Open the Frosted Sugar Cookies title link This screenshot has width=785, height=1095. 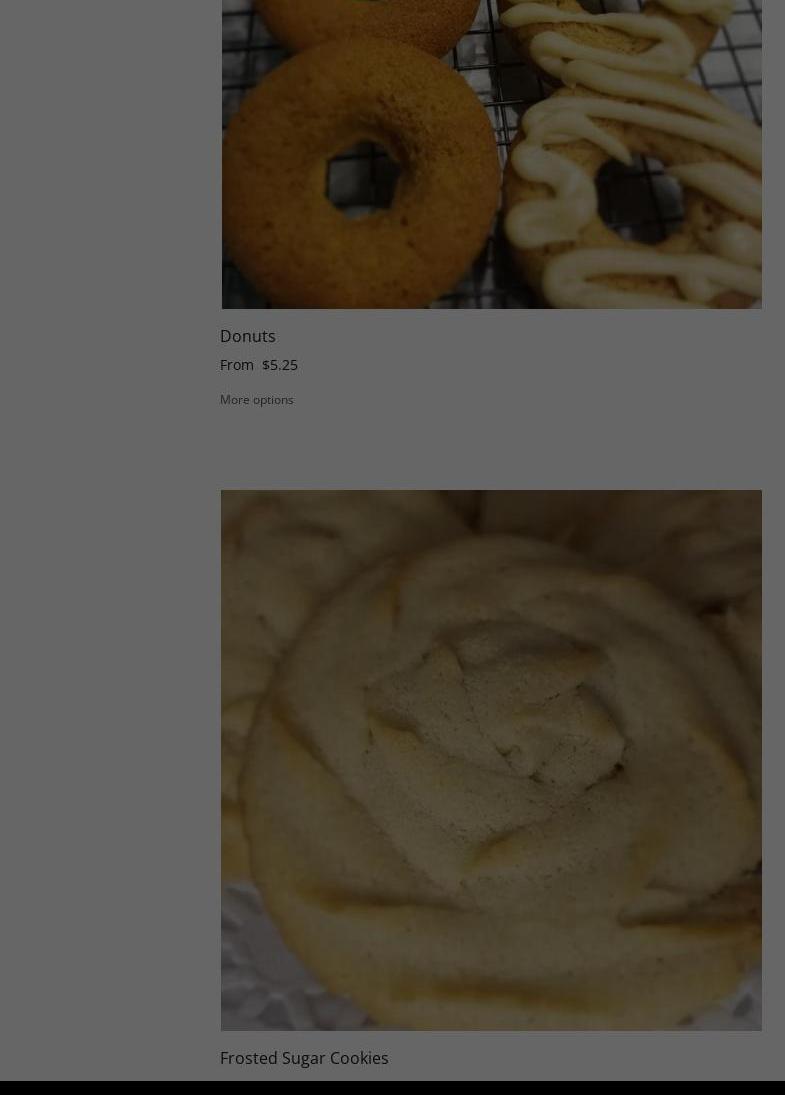pos(304,1058)
